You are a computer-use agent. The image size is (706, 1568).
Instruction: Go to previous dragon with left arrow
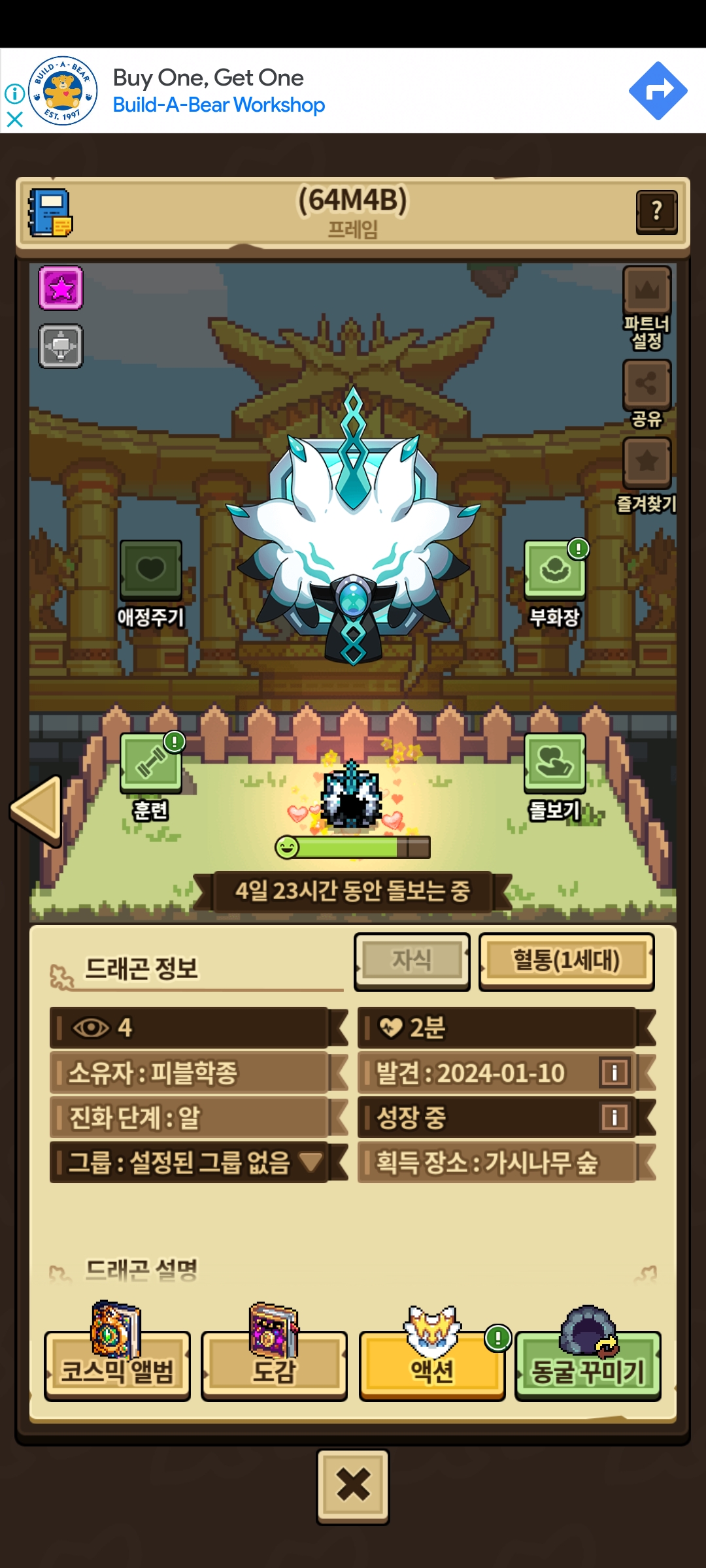tap(38, 809)
